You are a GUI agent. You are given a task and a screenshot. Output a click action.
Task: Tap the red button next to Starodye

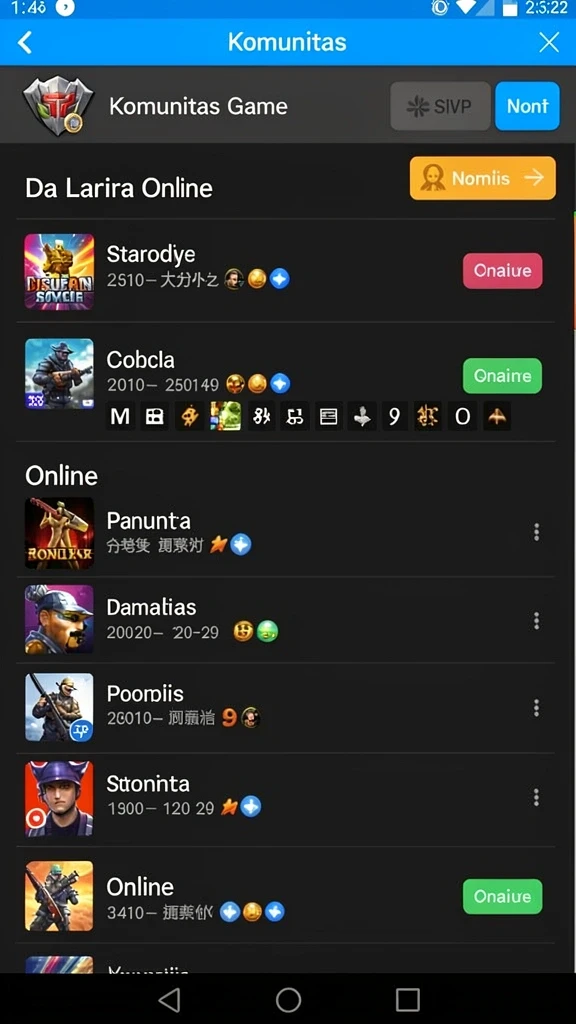pyautogui.click(x=502, y=270)
